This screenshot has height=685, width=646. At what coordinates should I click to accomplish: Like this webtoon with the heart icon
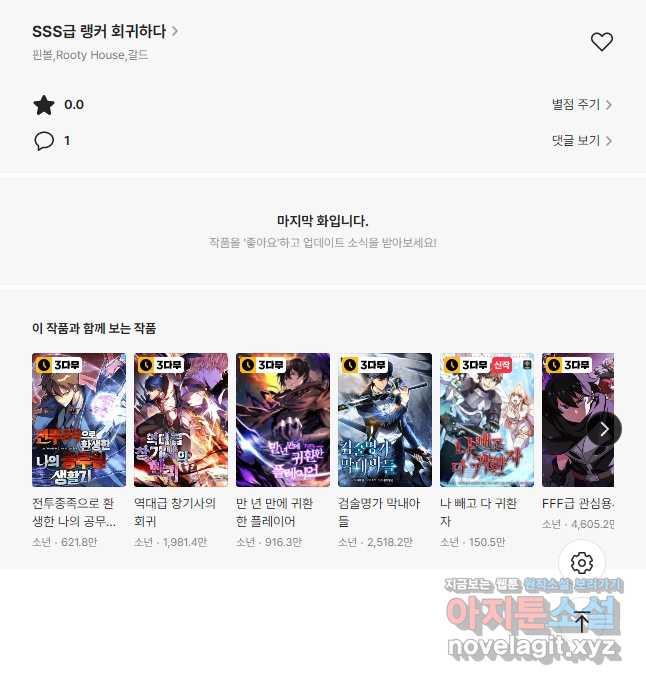click(x=601, y=42)
